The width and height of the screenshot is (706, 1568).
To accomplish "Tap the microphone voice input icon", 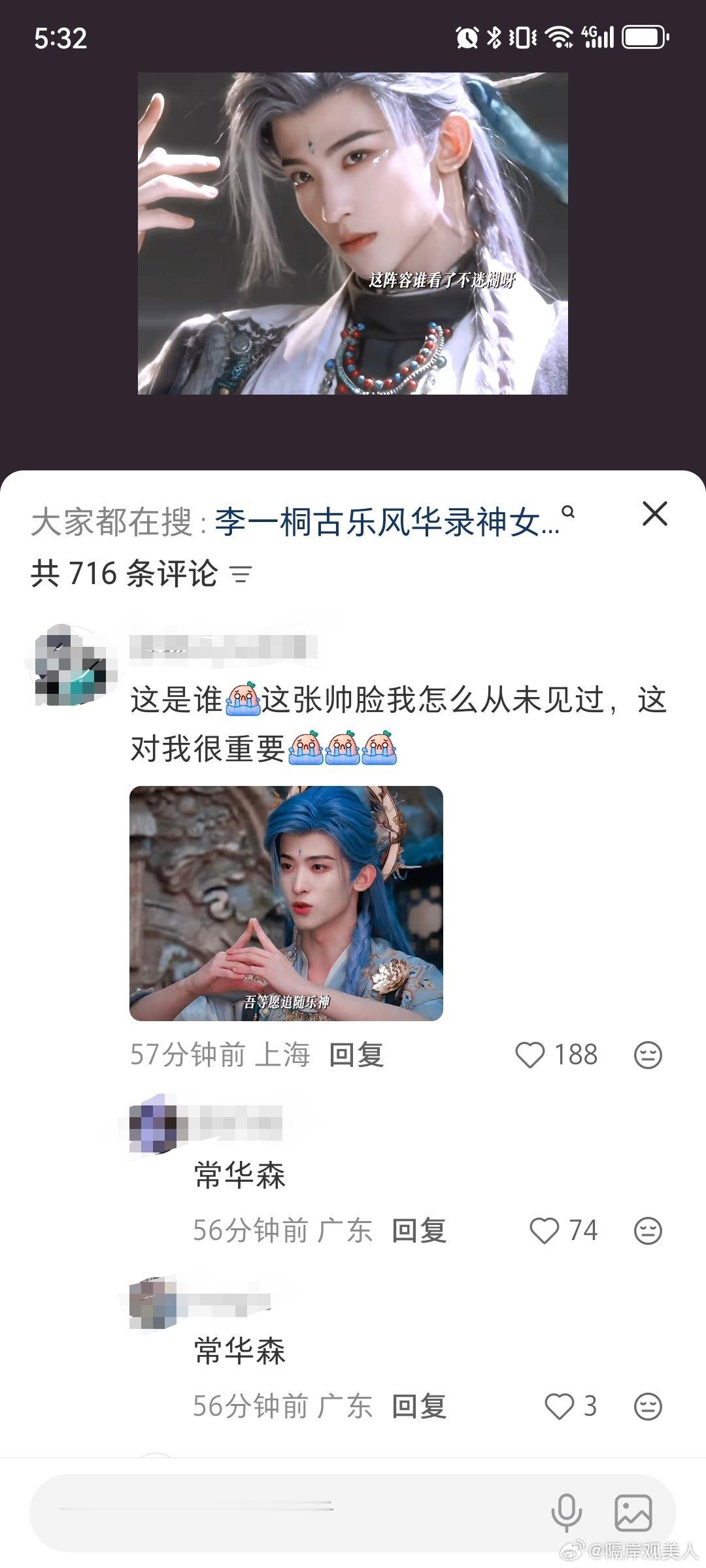I will pyautogui.click(x=566, y=1512).
